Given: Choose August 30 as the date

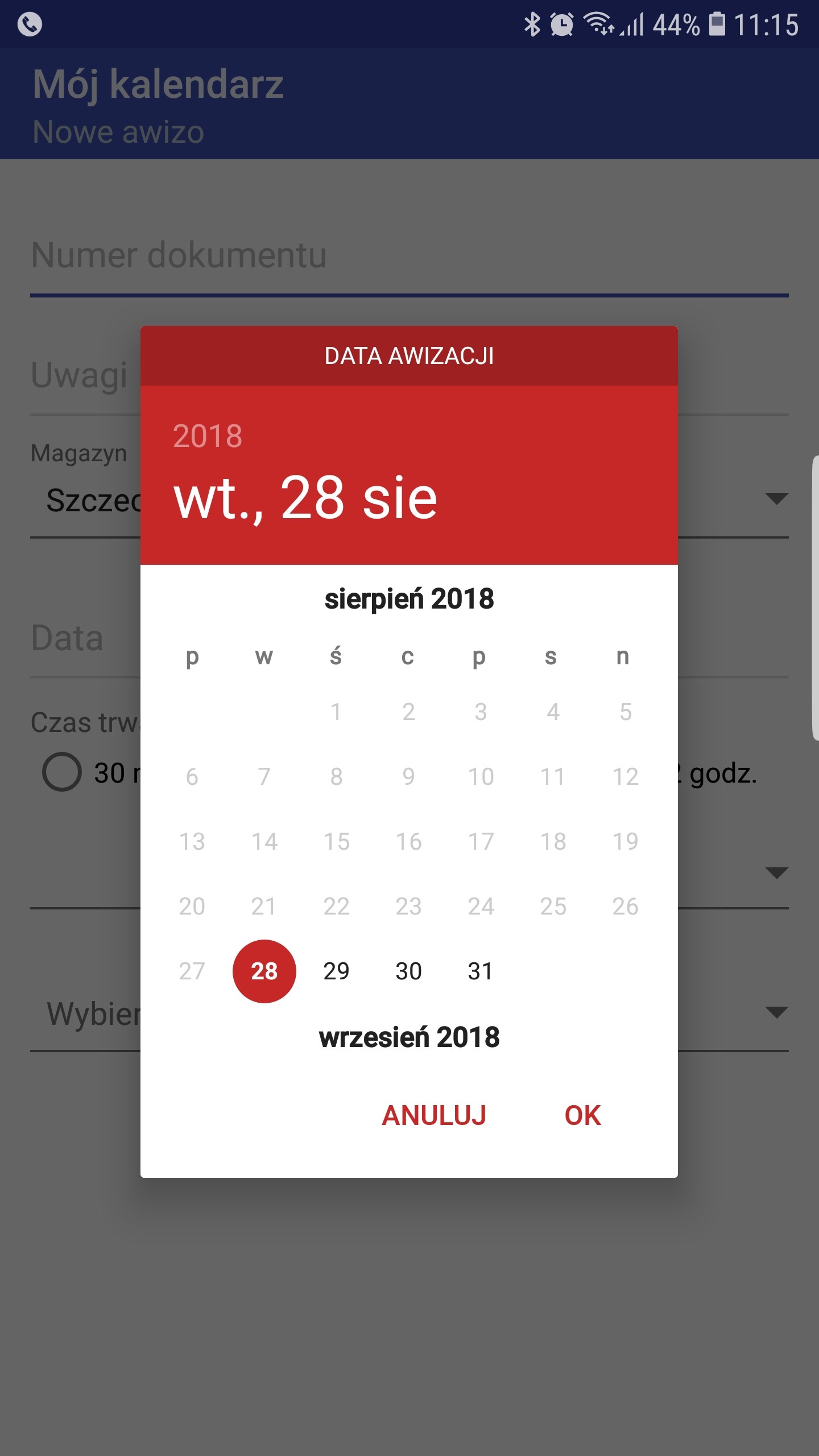Looking at the screenshot, I should (x=408, y=971).
